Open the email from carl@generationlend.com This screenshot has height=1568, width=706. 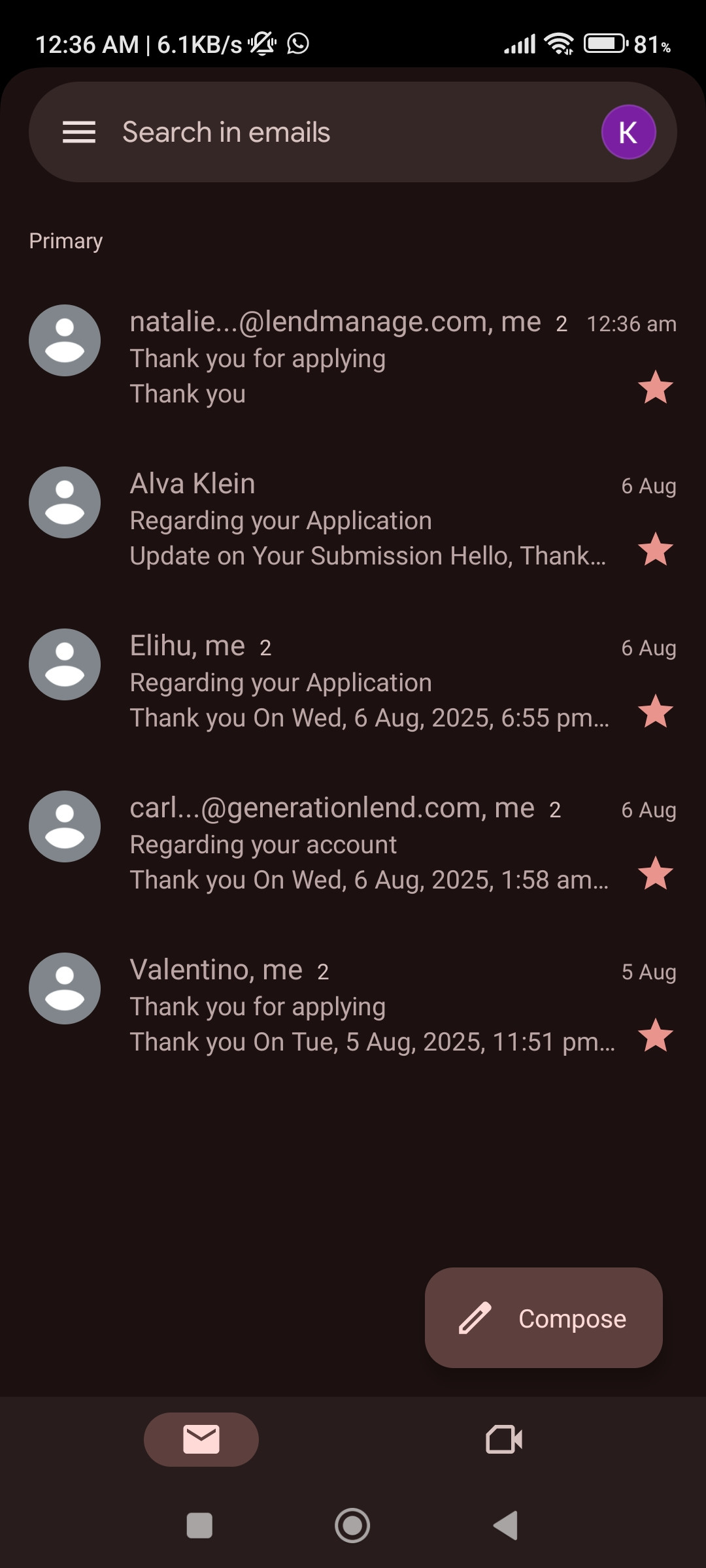(x=366, y=843)
